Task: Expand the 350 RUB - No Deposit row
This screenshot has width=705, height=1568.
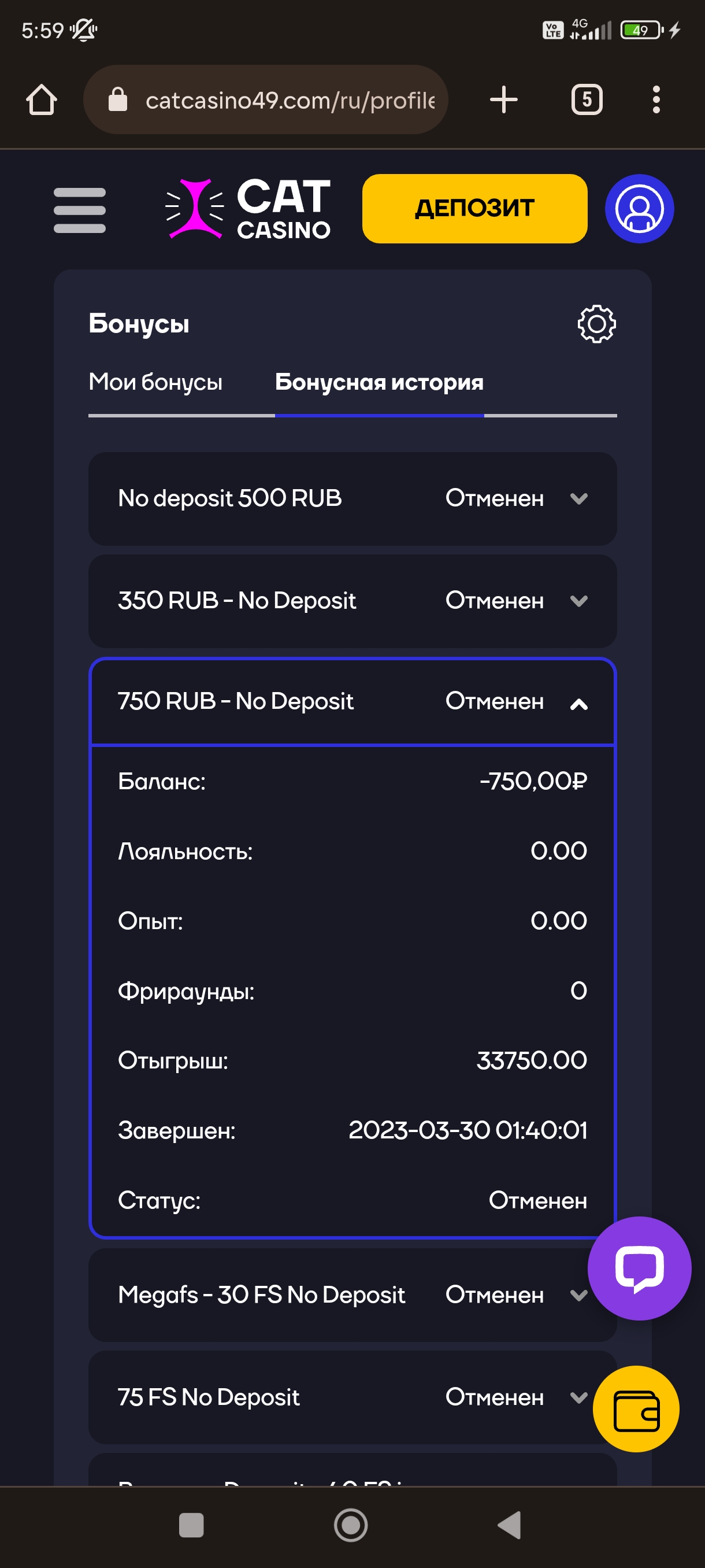Action: tap(352, 601)
